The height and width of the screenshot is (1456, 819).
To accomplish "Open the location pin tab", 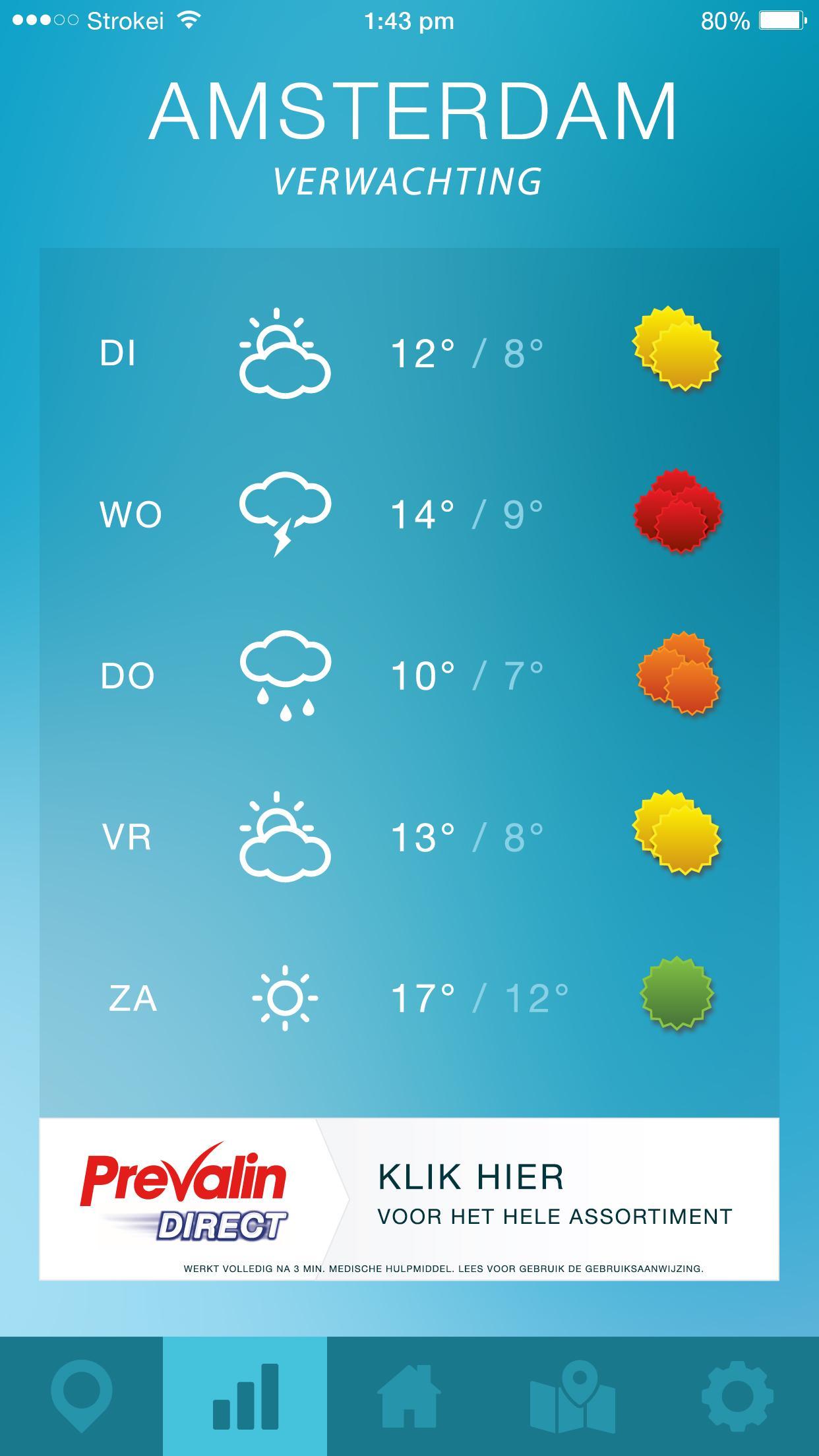I will point(81,1397).
